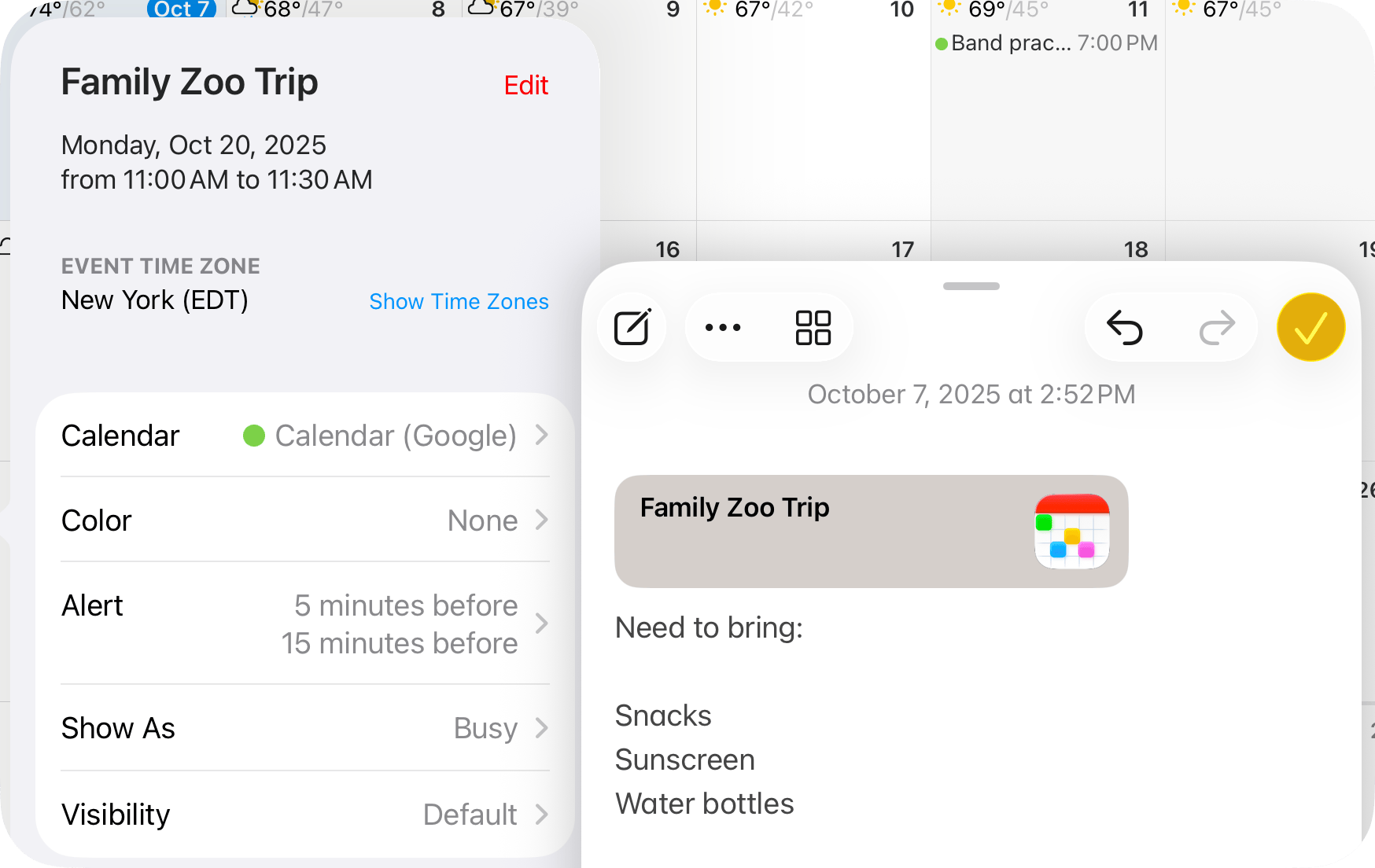Open the Band practice event at 7:00 PM
This screenshot has width=1375, height=868.
coord(1046,43)
